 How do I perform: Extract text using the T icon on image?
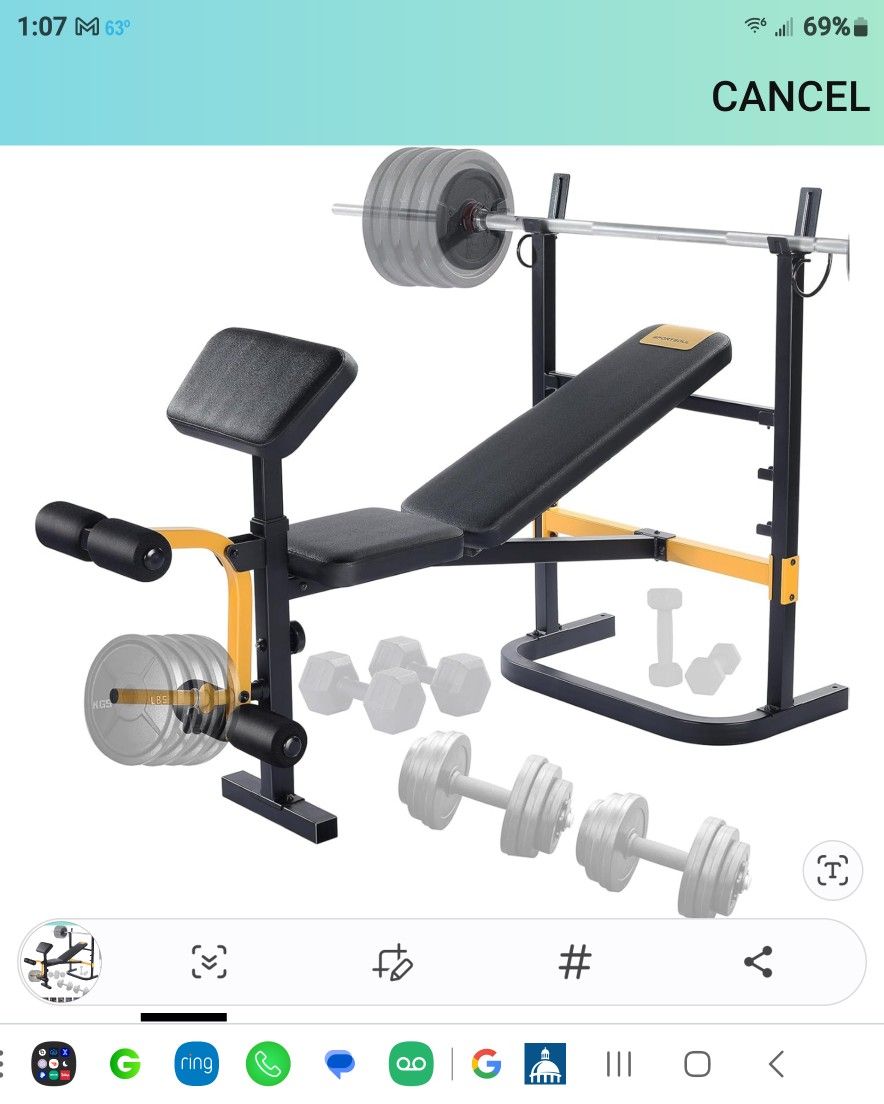click(833, 871)
